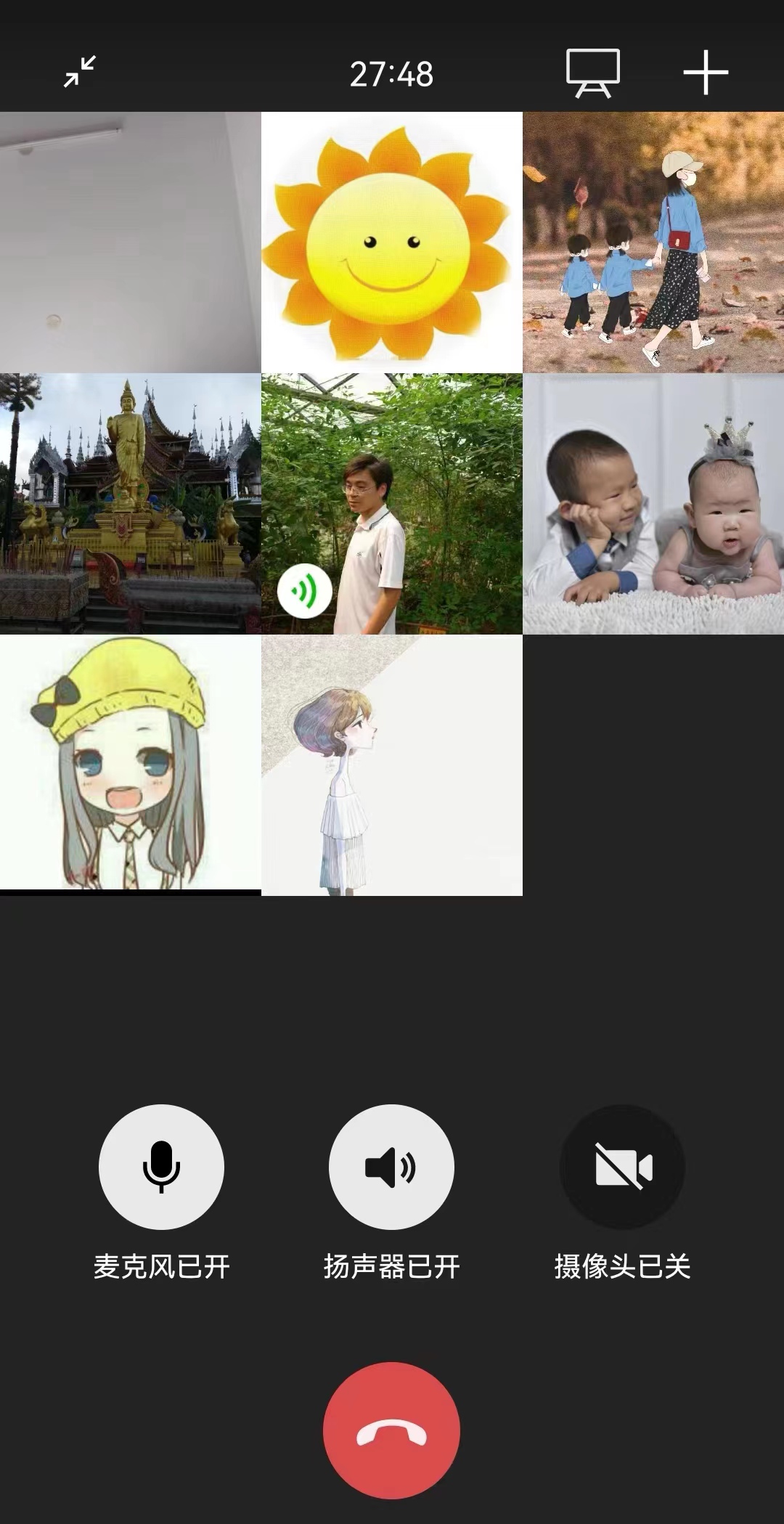Screen dimensions: 784x1524
Task: Open the screen sharing option
Action: [592, 73]
